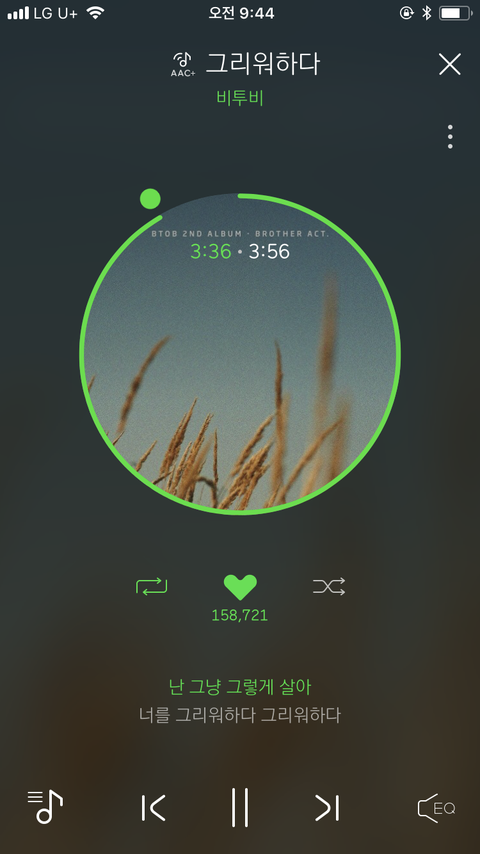Open the three-dot overflow menu
480x854 pixels.
point(450,137)
